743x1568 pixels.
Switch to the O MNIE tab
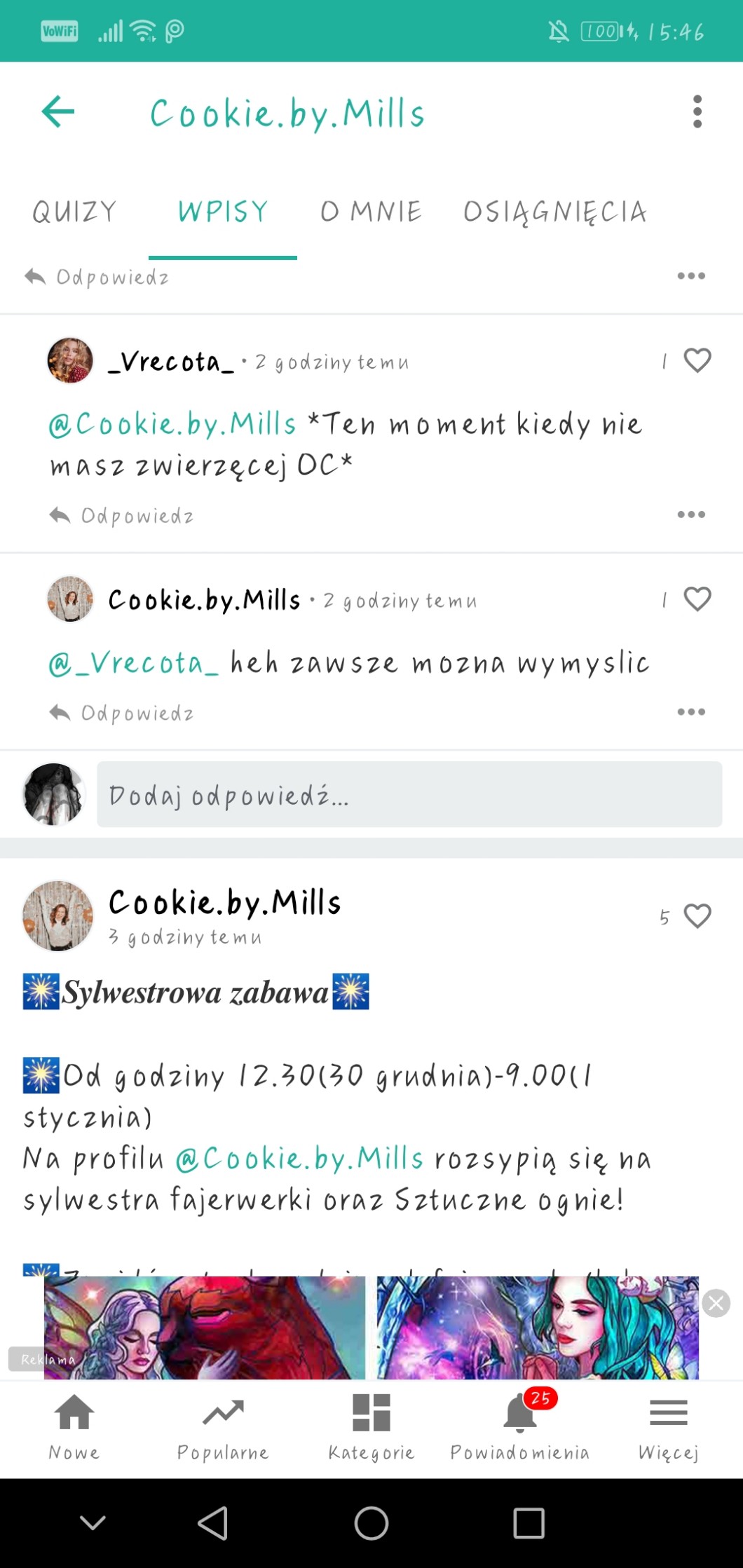click(x=371, y=212)
